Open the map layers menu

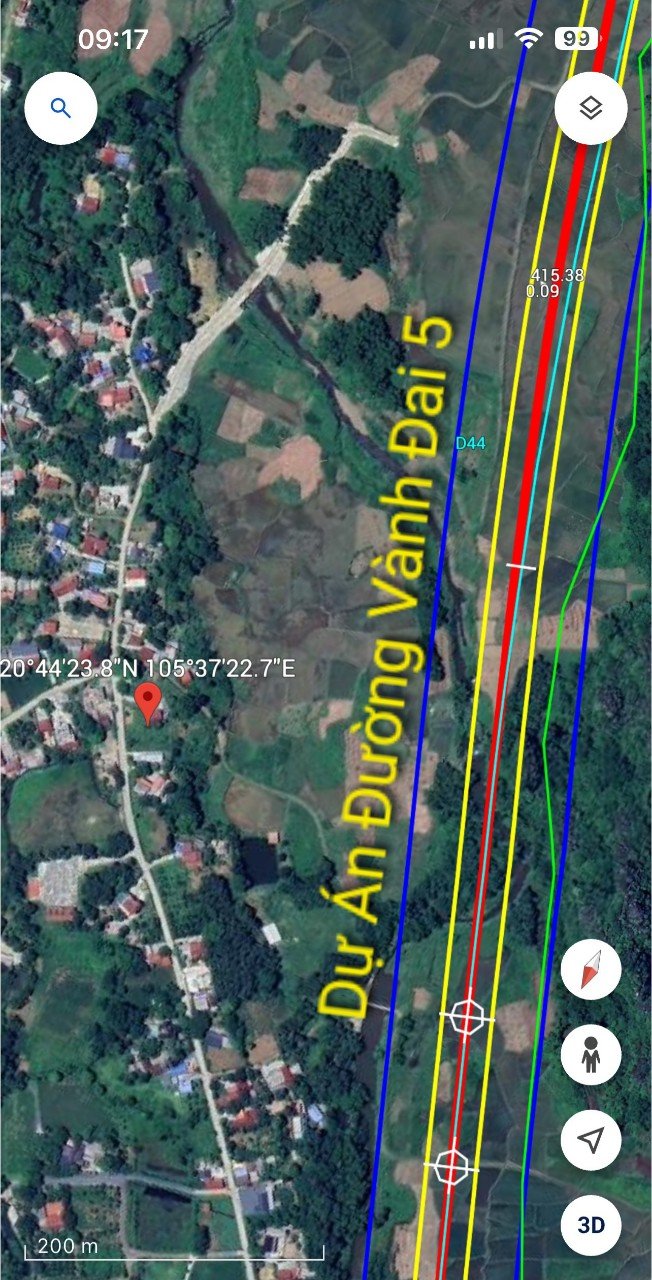tap(591, 108)
